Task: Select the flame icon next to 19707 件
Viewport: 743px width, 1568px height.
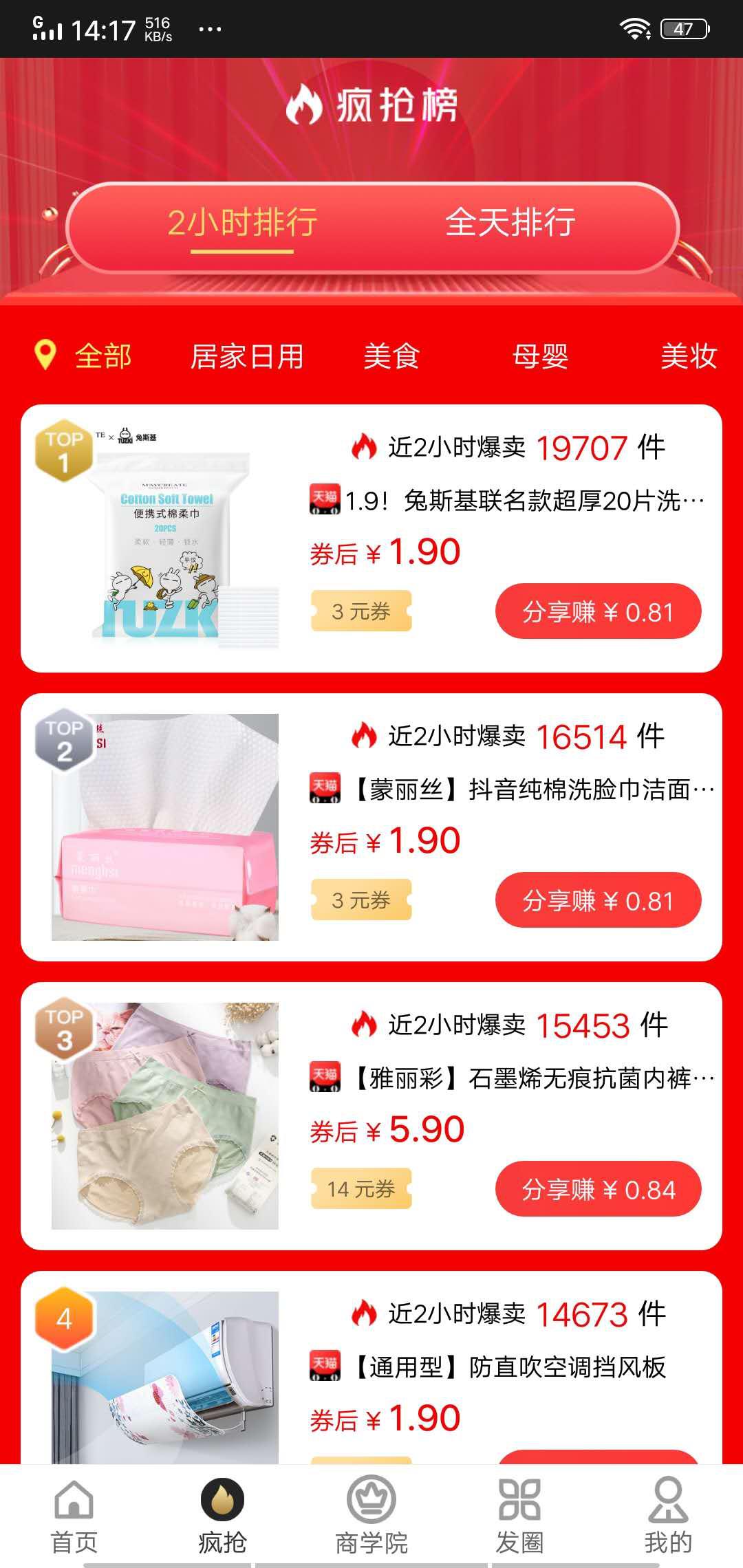Action: click(364, 447)
